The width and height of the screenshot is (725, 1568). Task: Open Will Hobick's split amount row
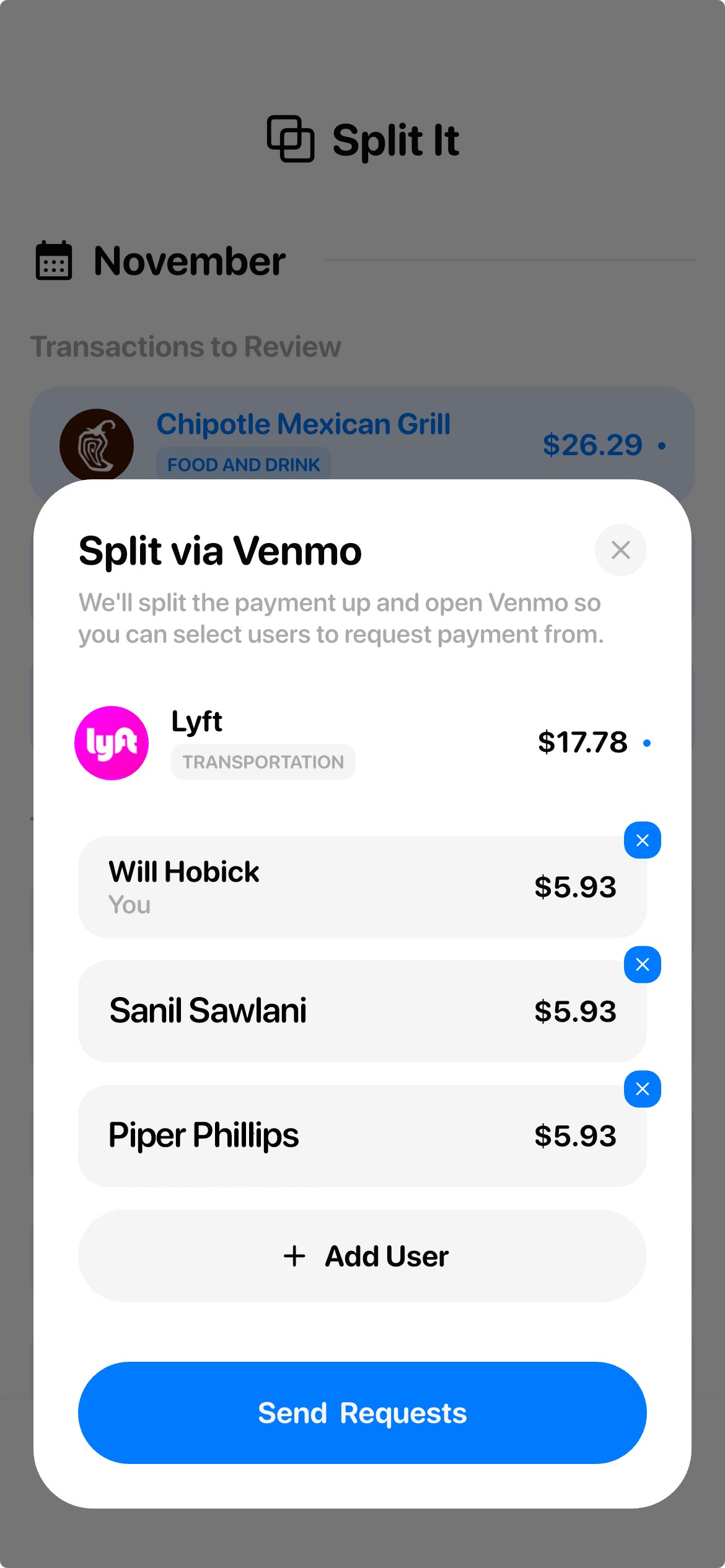click(x=362, y=887)
